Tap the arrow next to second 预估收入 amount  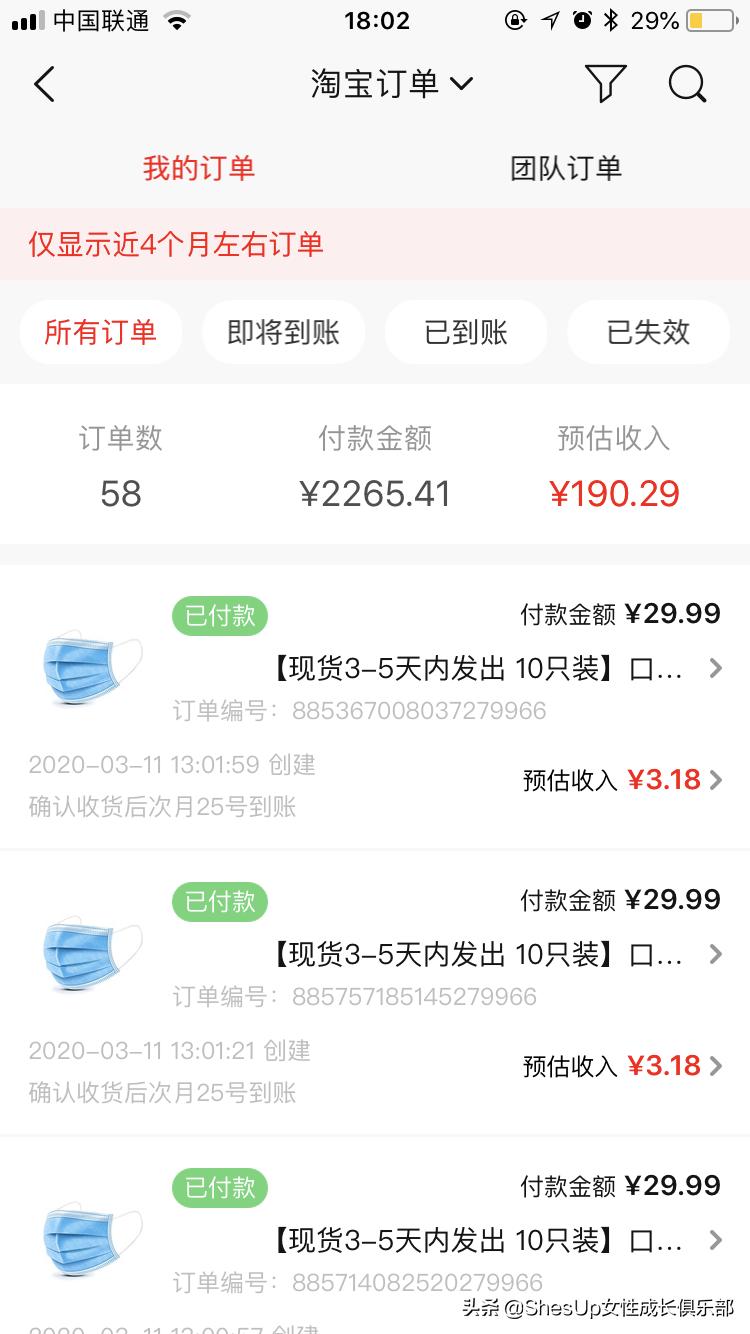click(715, 1066)
